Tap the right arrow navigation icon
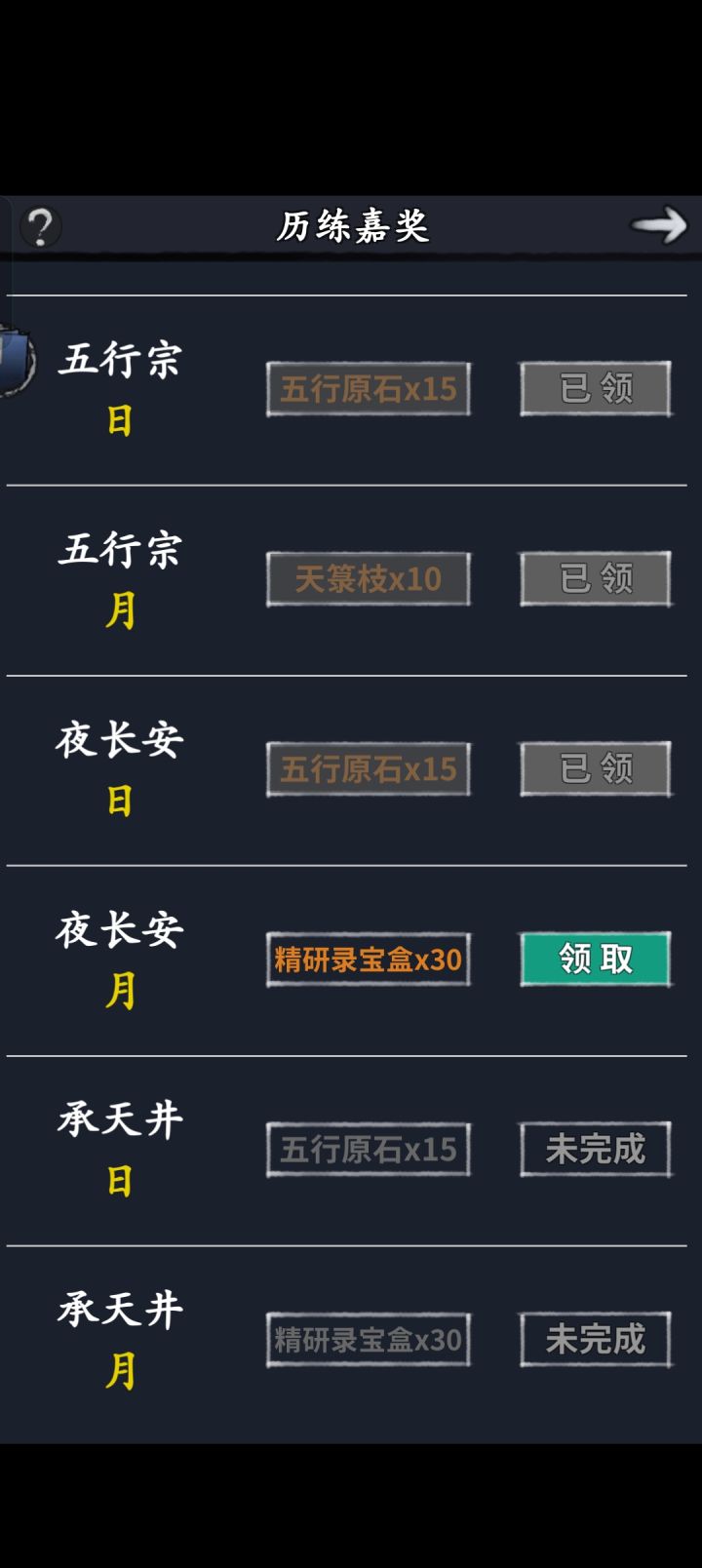Viewport: 702px width, 1568px height. click(661, 224)
